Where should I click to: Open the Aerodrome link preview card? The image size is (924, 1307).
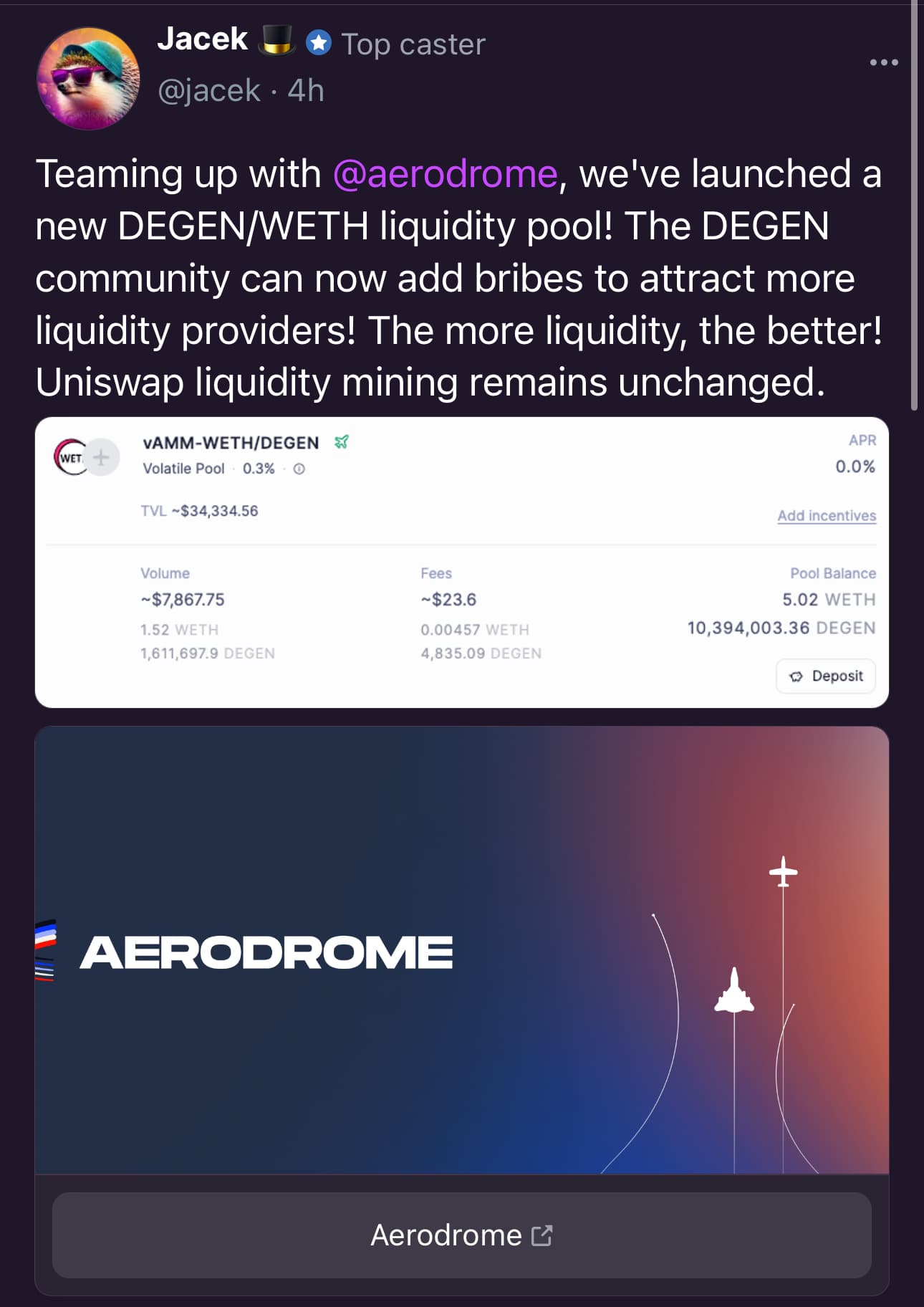pos(461,949)
